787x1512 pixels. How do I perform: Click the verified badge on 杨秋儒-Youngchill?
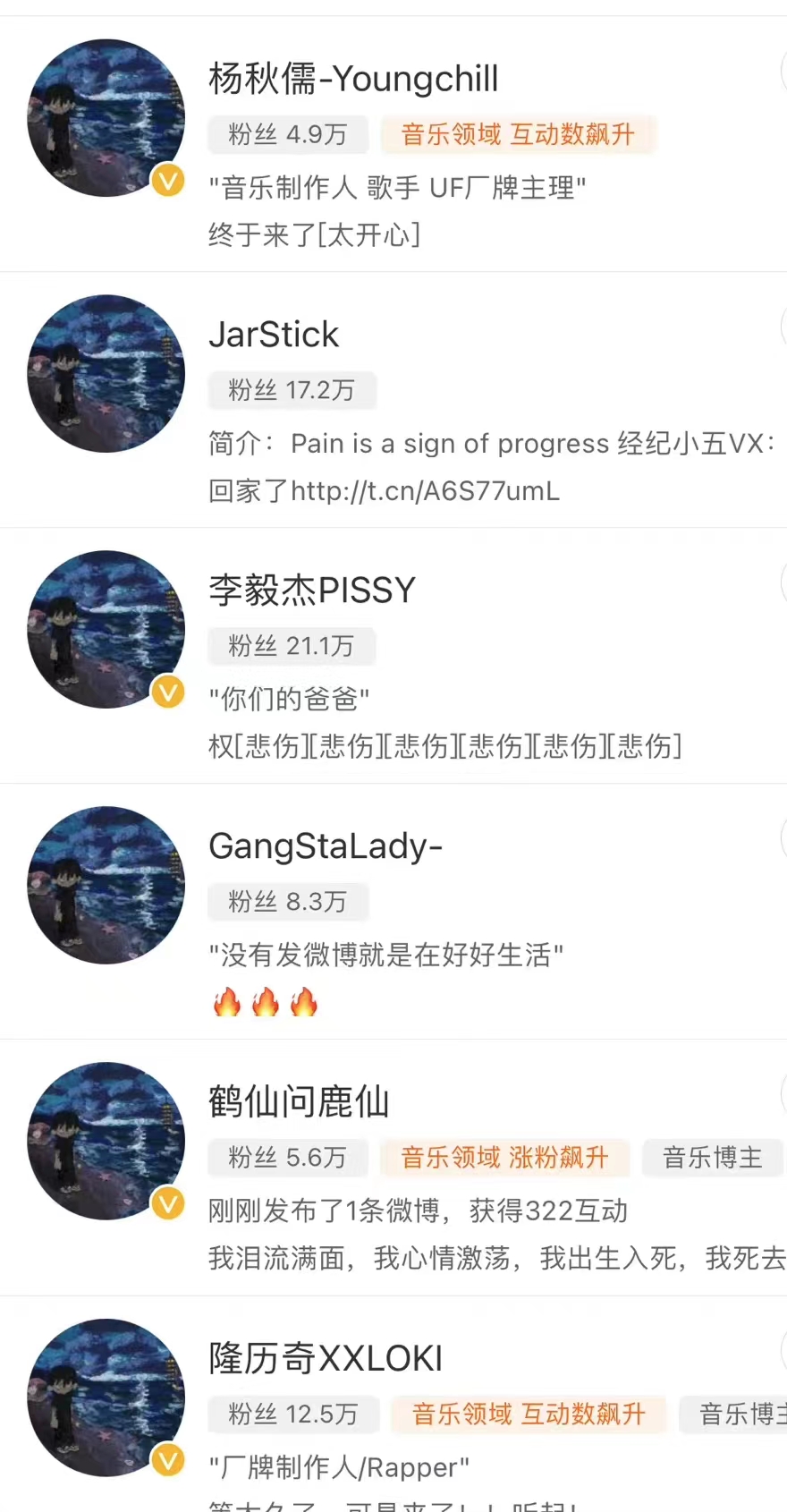tap(168, 180)
